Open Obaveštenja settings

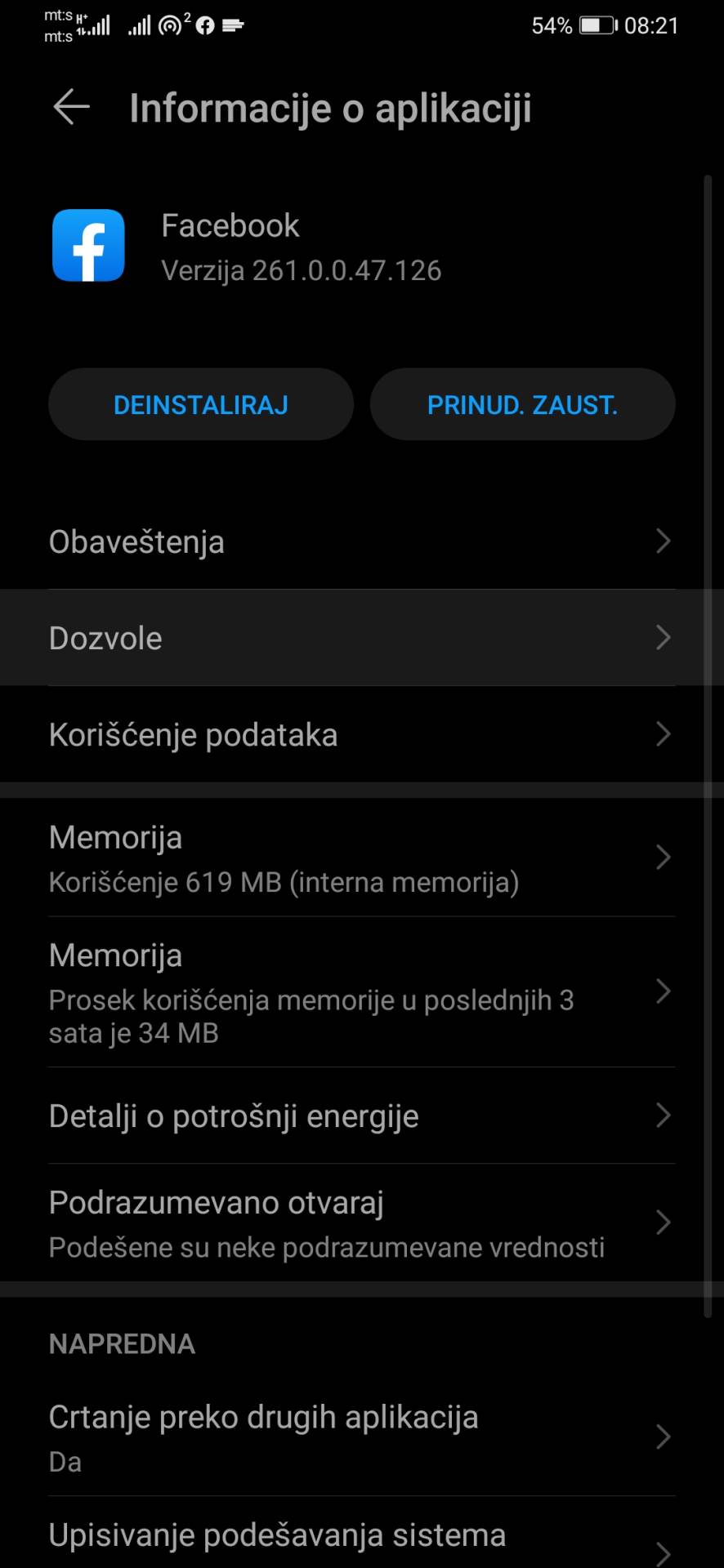(362, 541)
